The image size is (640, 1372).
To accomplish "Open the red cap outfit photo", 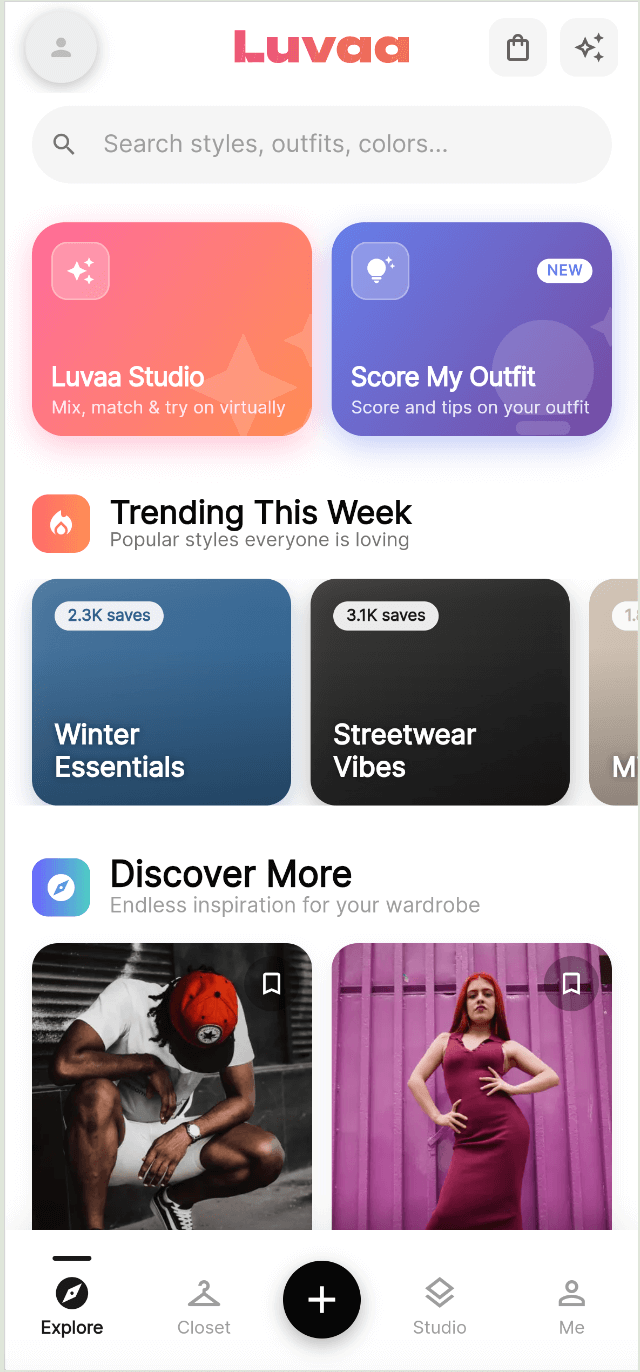I will pyautogui.click(x=150, y=1100).
